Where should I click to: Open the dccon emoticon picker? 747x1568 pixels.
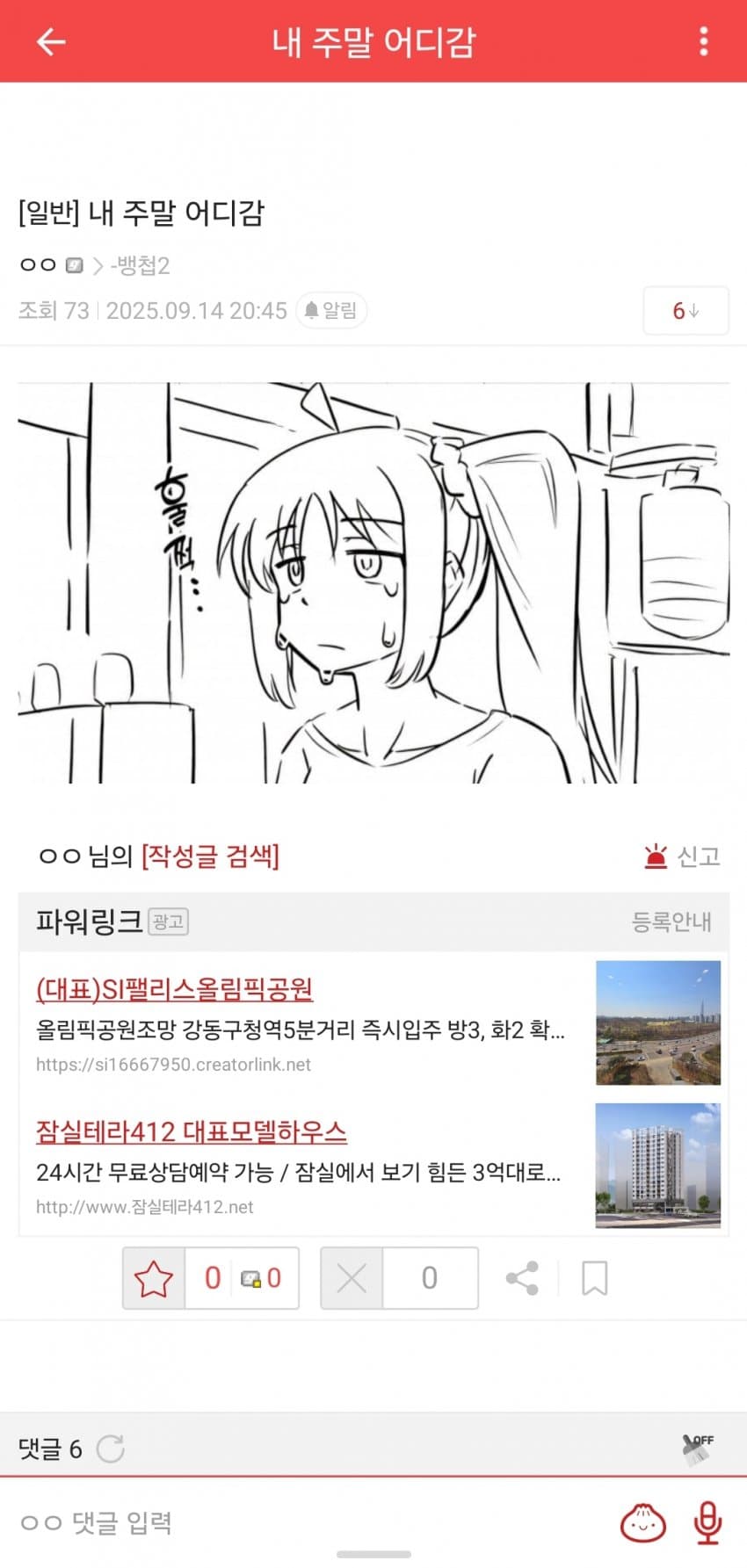pos(643,1522)
